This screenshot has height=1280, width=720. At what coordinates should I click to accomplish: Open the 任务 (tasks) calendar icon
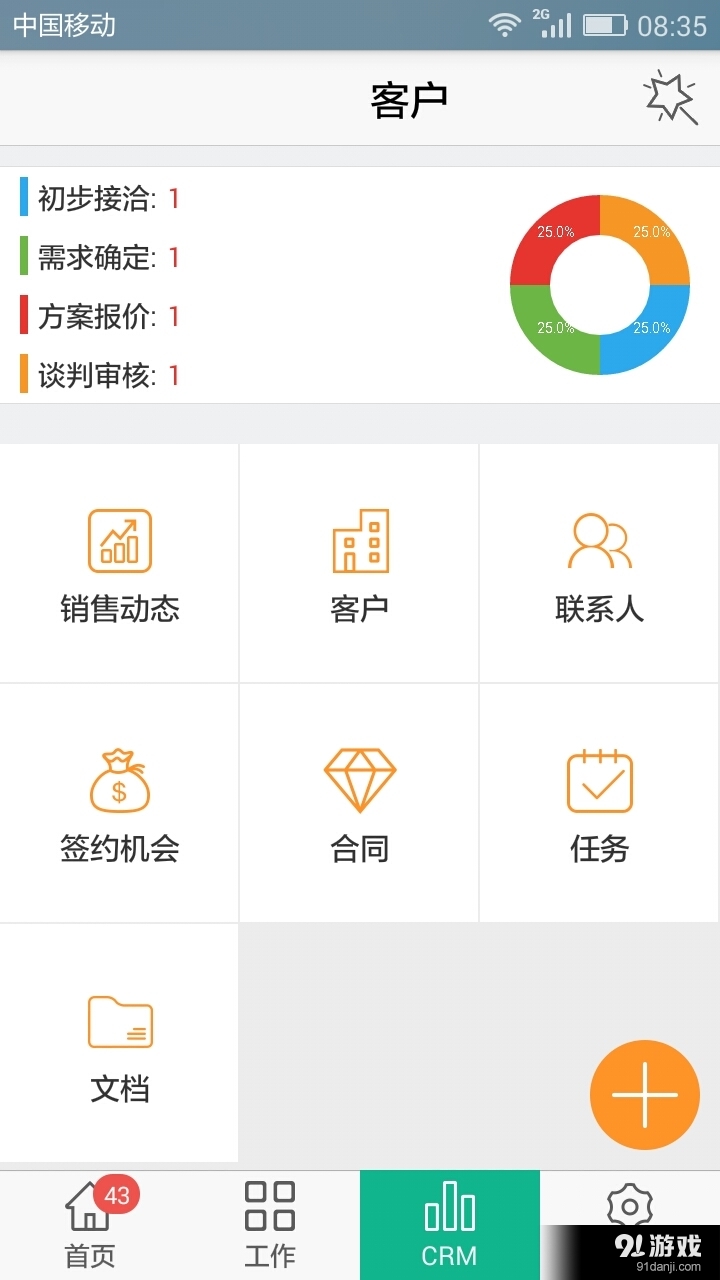click(599, 780)
